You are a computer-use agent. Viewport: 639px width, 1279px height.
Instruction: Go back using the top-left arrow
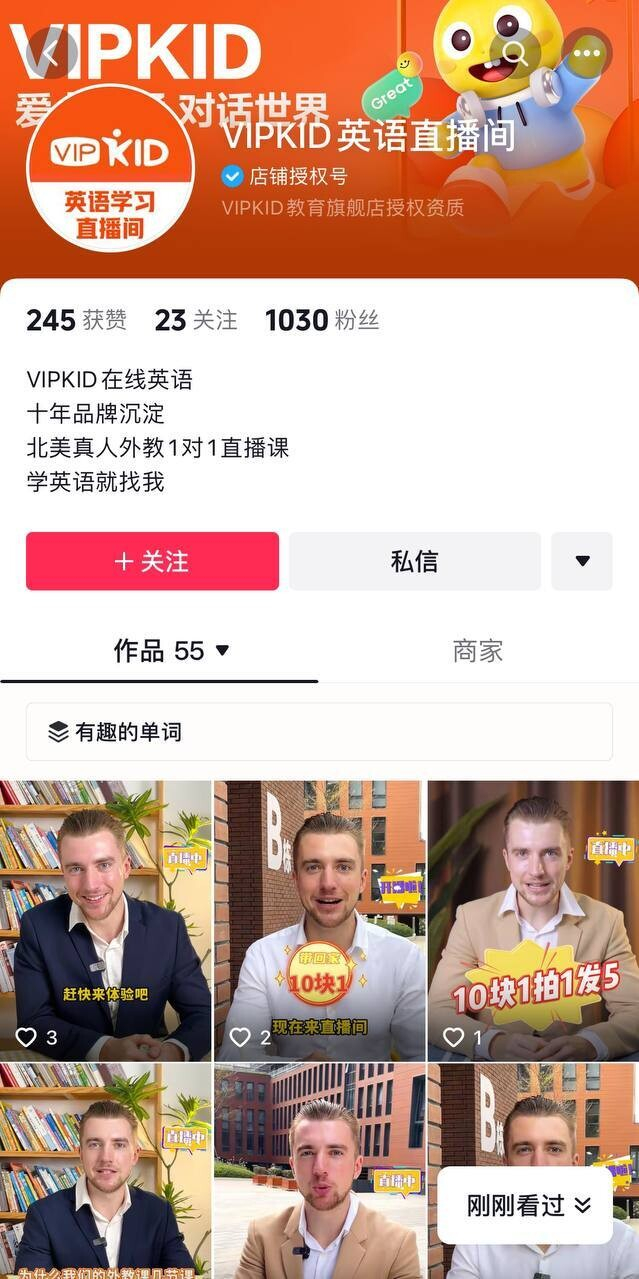point(48,53)
